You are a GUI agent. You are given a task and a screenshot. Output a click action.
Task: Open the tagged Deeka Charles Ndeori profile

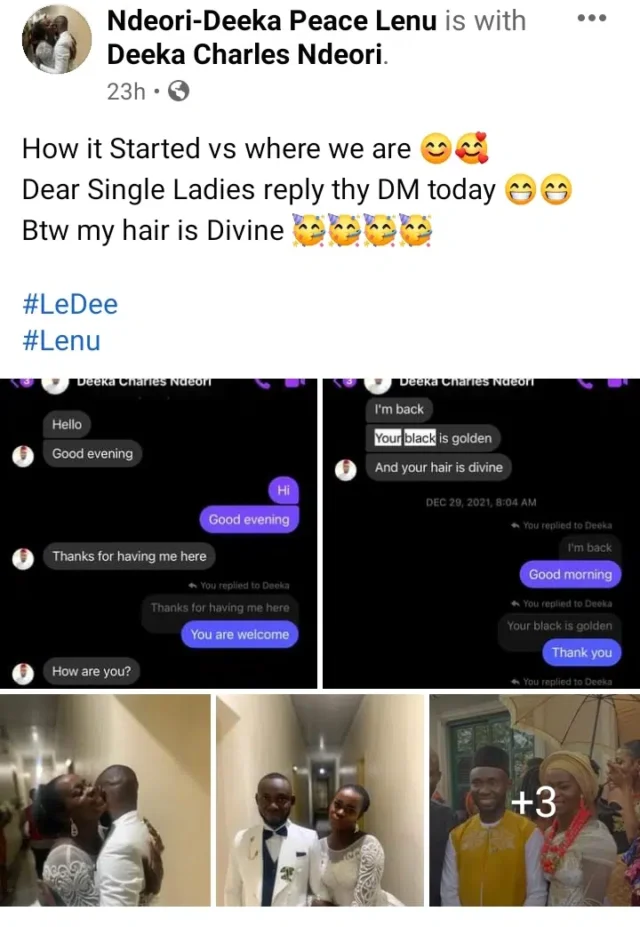tap(245, 55)
